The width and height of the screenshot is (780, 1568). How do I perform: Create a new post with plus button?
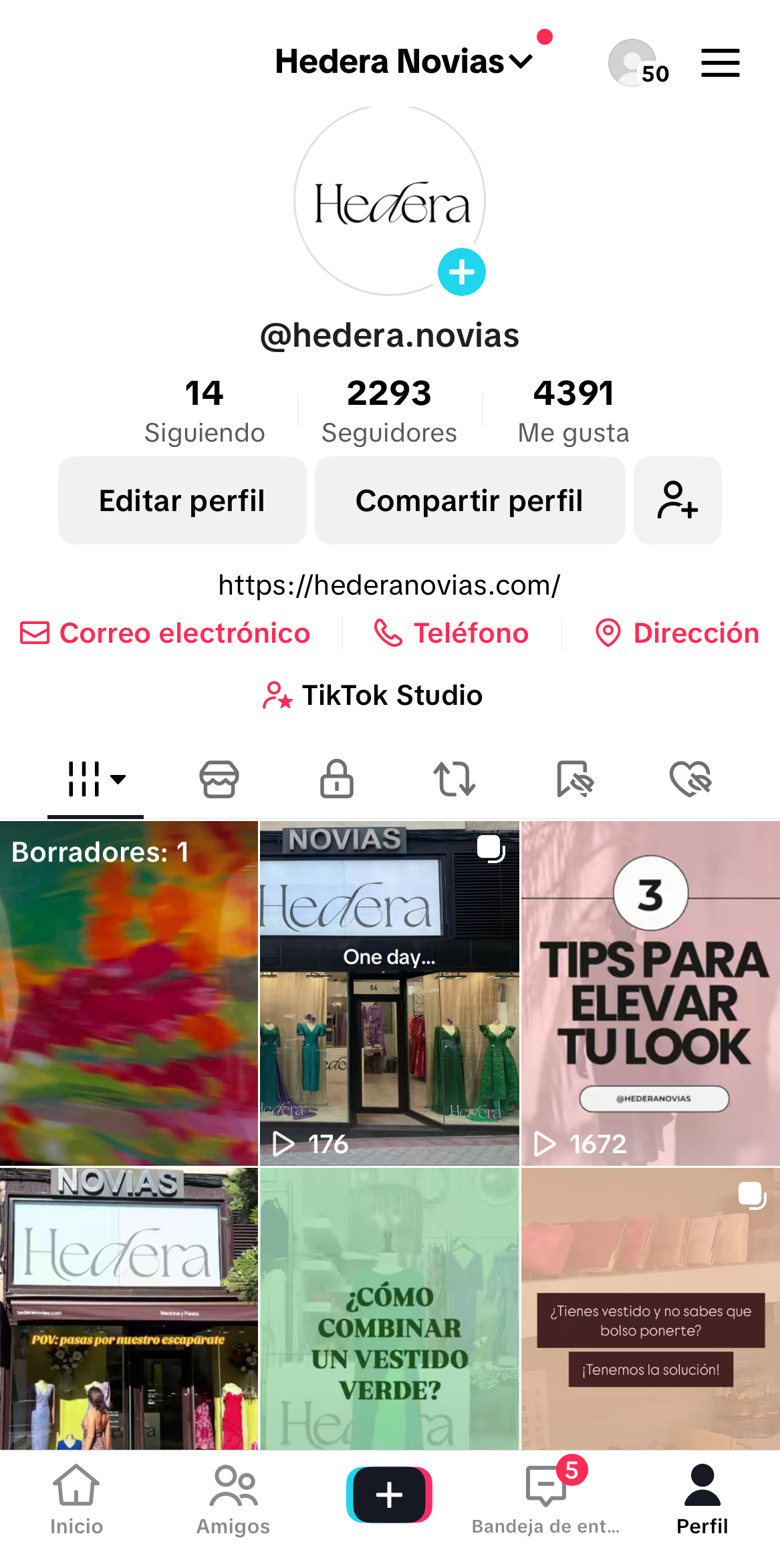(390, 1495)
